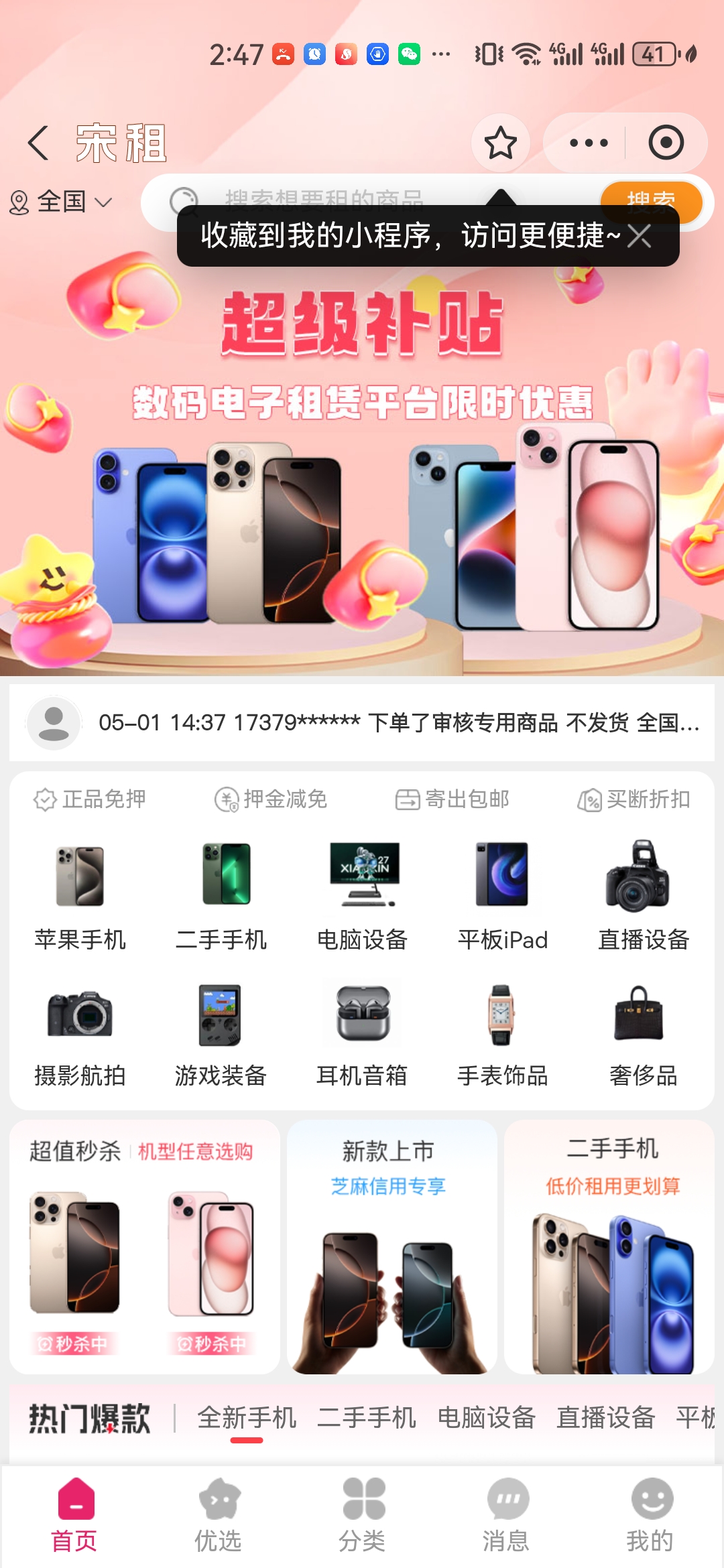
Task: Switch to the 优选 tab
Action: (219, 1516)
